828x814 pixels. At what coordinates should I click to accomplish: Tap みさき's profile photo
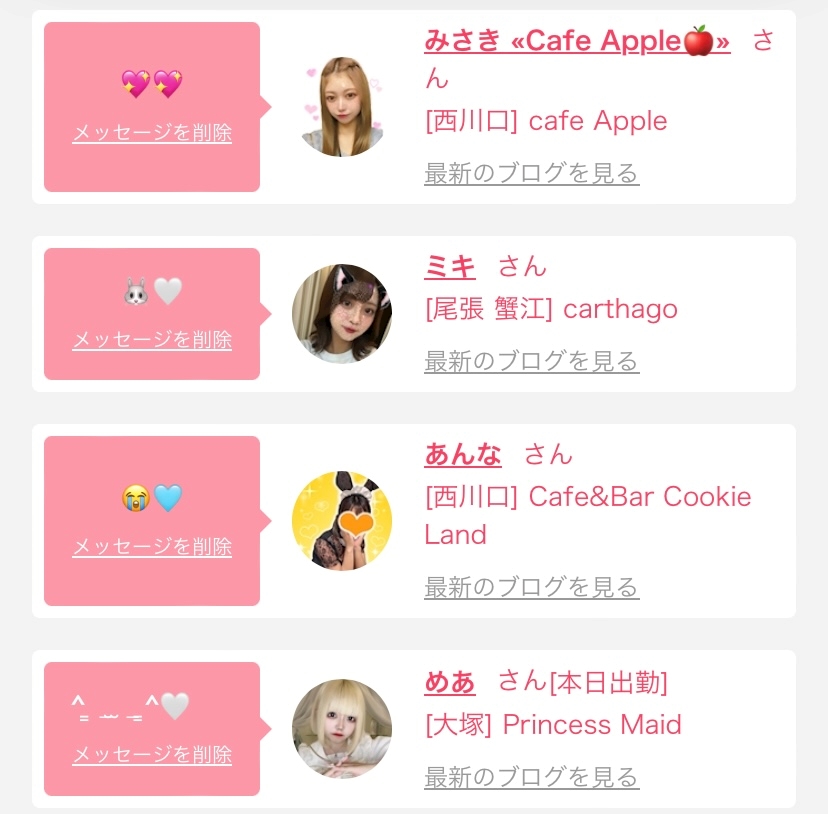click(342, 107)
